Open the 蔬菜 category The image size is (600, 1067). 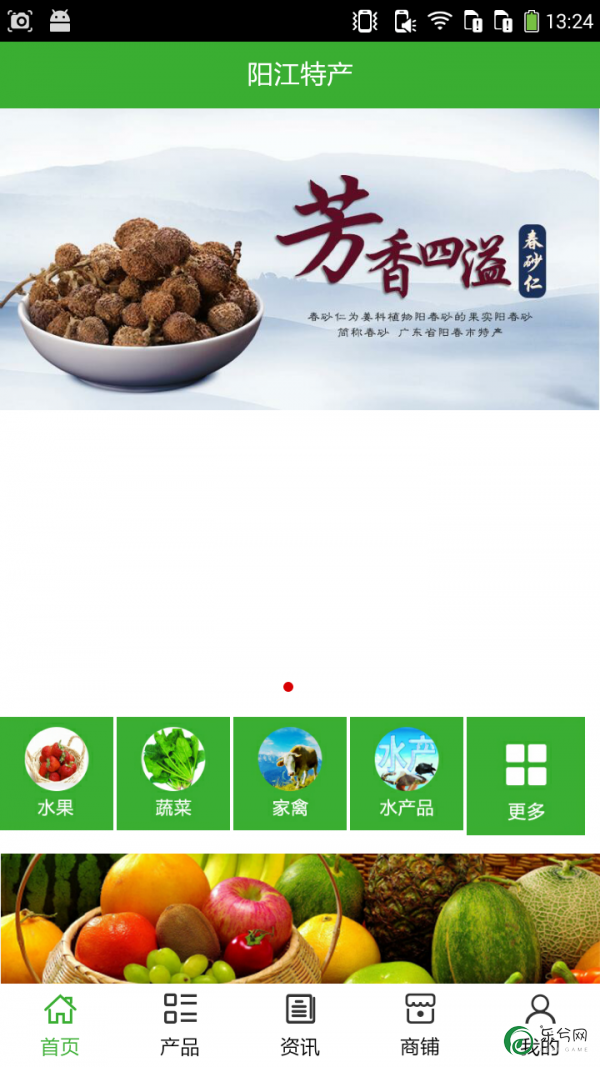click(x=173, y=772)
